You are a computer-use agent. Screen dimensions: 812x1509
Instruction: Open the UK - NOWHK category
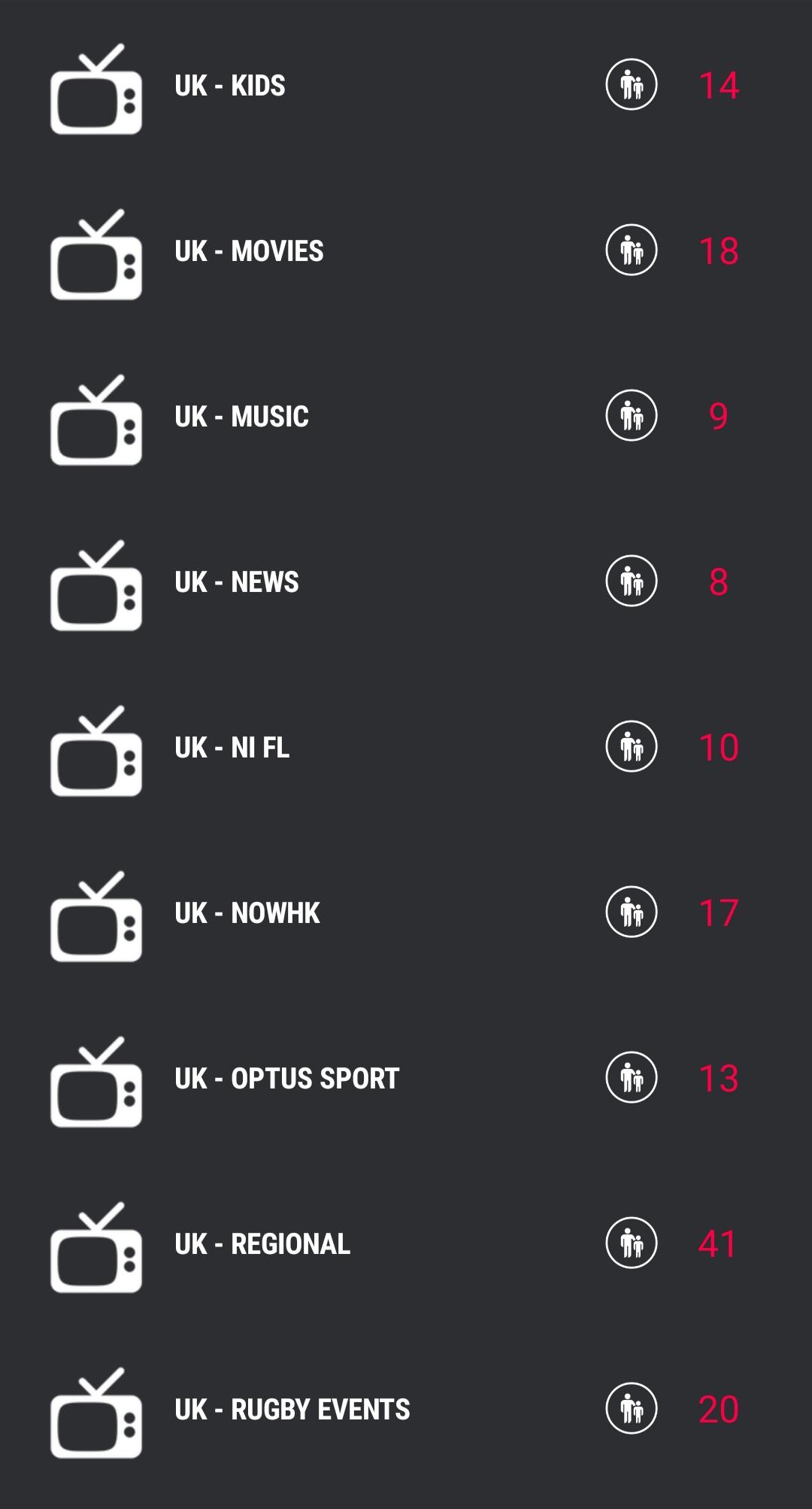[247, 913]
